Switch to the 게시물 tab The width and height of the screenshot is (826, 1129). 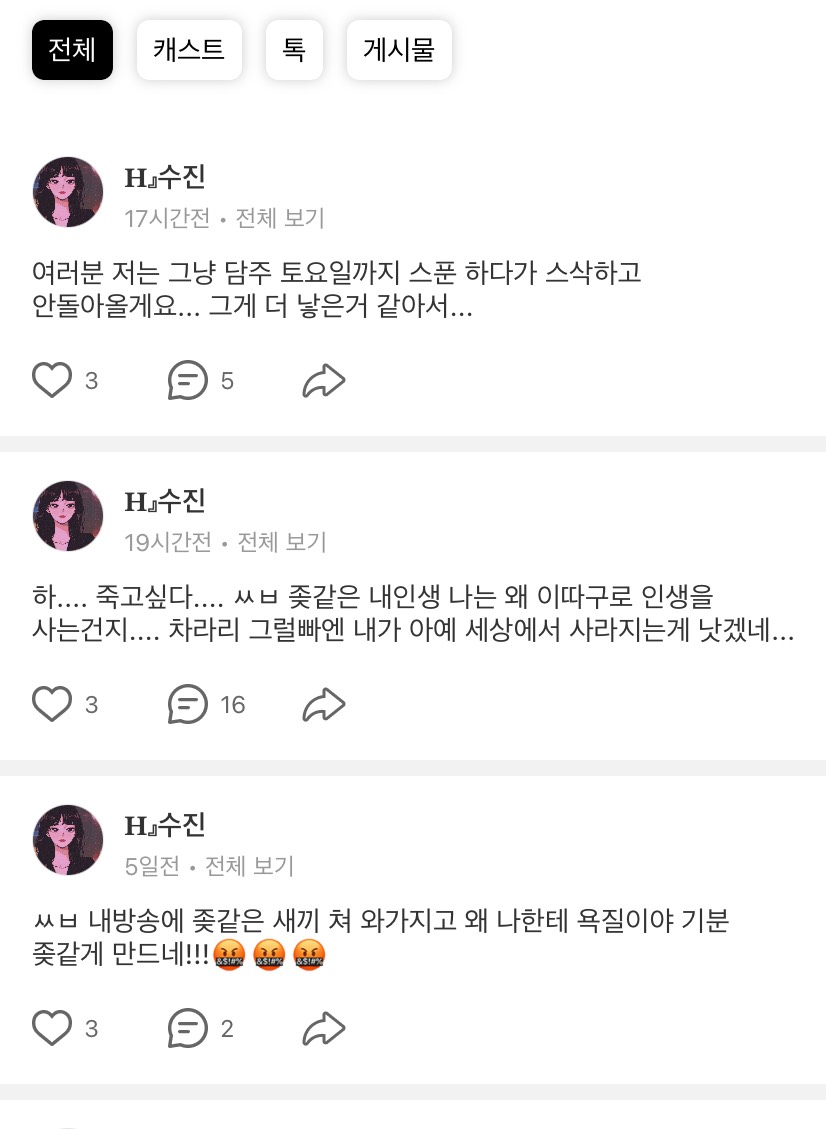(399, 50)
